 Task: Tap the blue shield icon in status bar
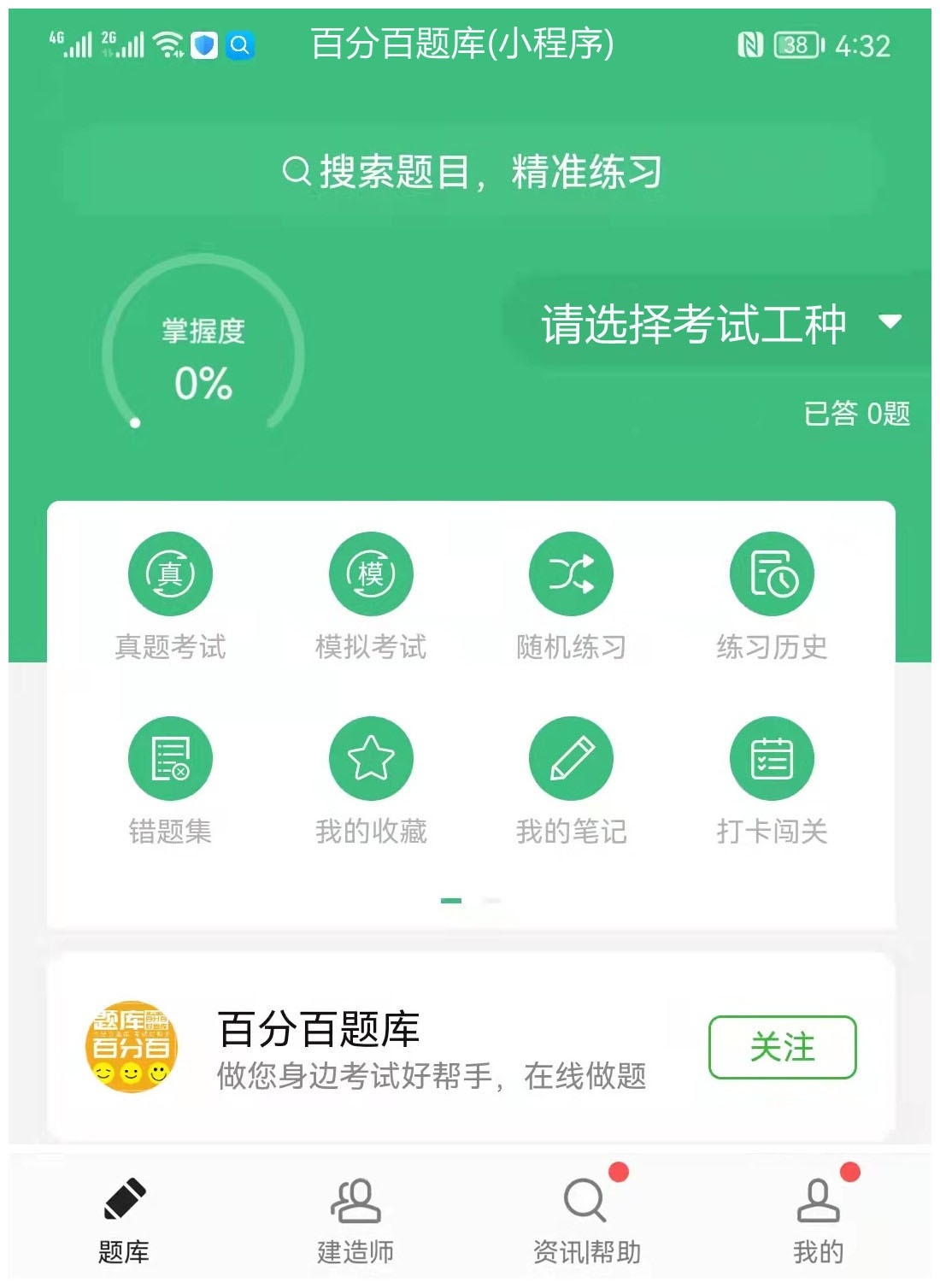pyautogui.click(x=203, y=45)
